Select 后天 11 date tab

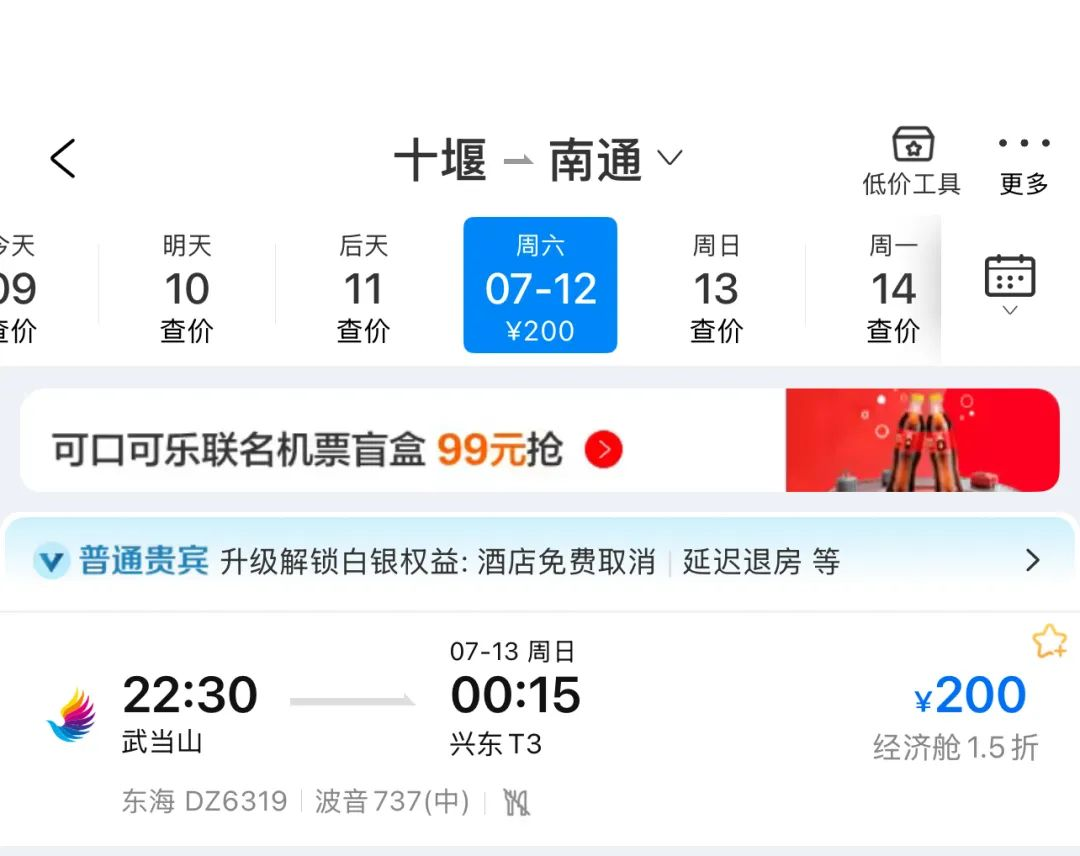pyautogui.click(x=364, y=287)
